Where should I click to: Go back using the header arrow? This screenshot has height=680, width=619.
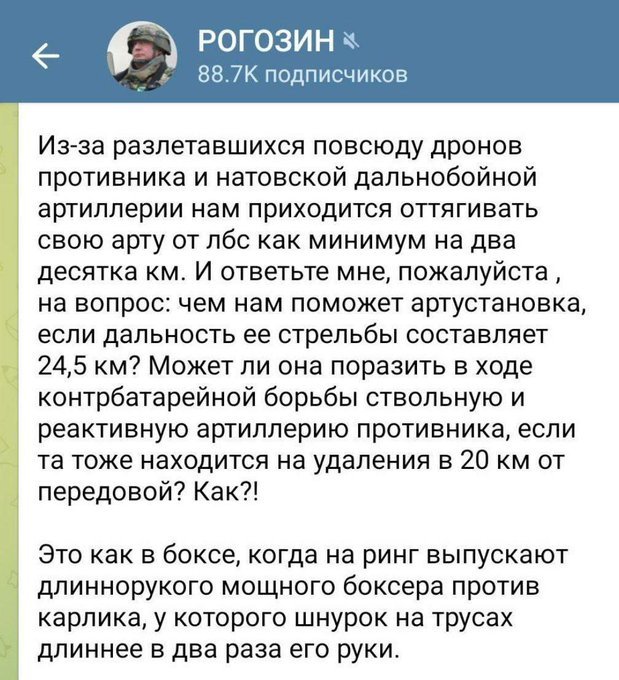[42, 59]
